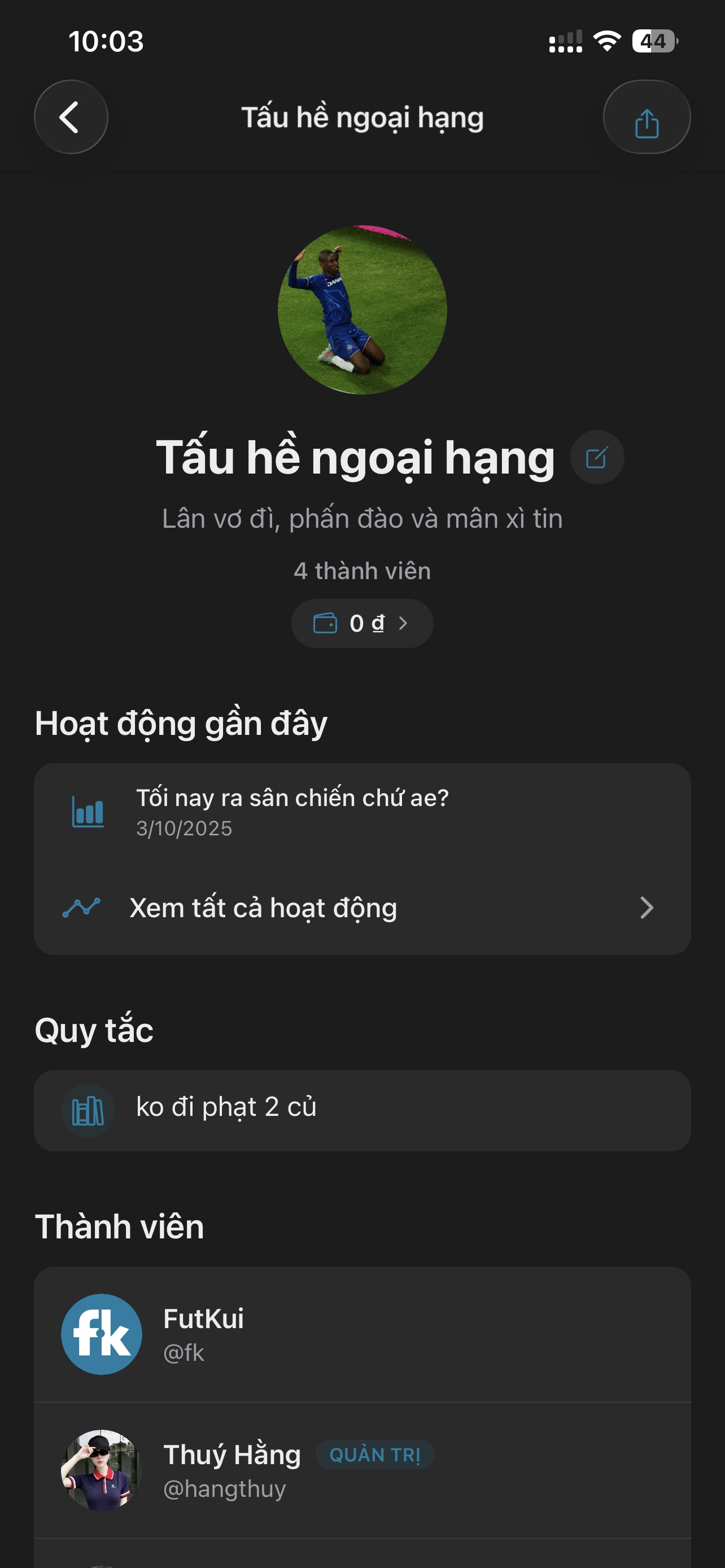Open member FutKui's profile
Screen dimensions: 725x1568
click(362, 1334)
